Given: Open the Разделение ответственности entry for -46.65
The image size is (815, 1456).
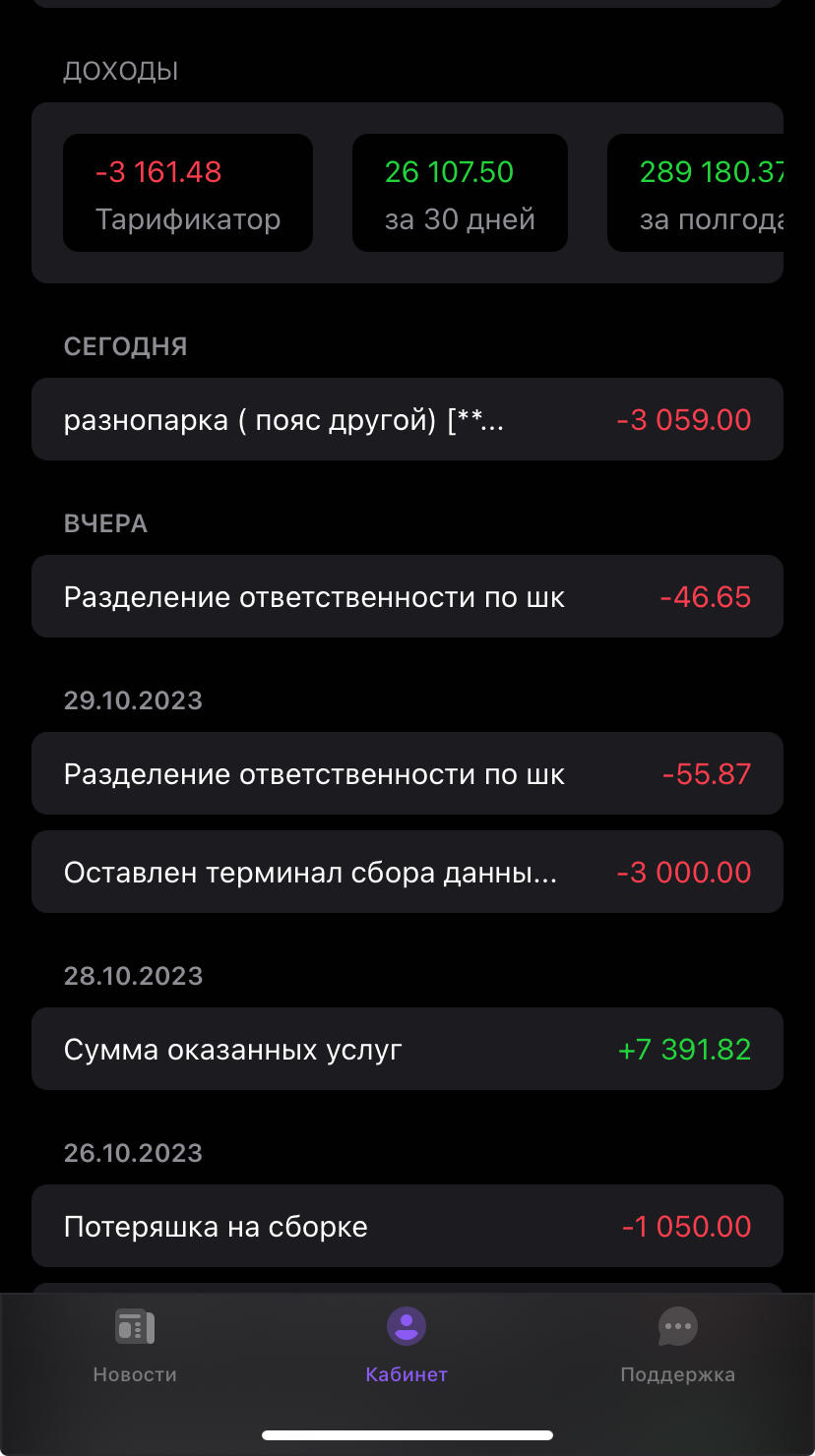Looking at the screenshot, I should point(407,596).
